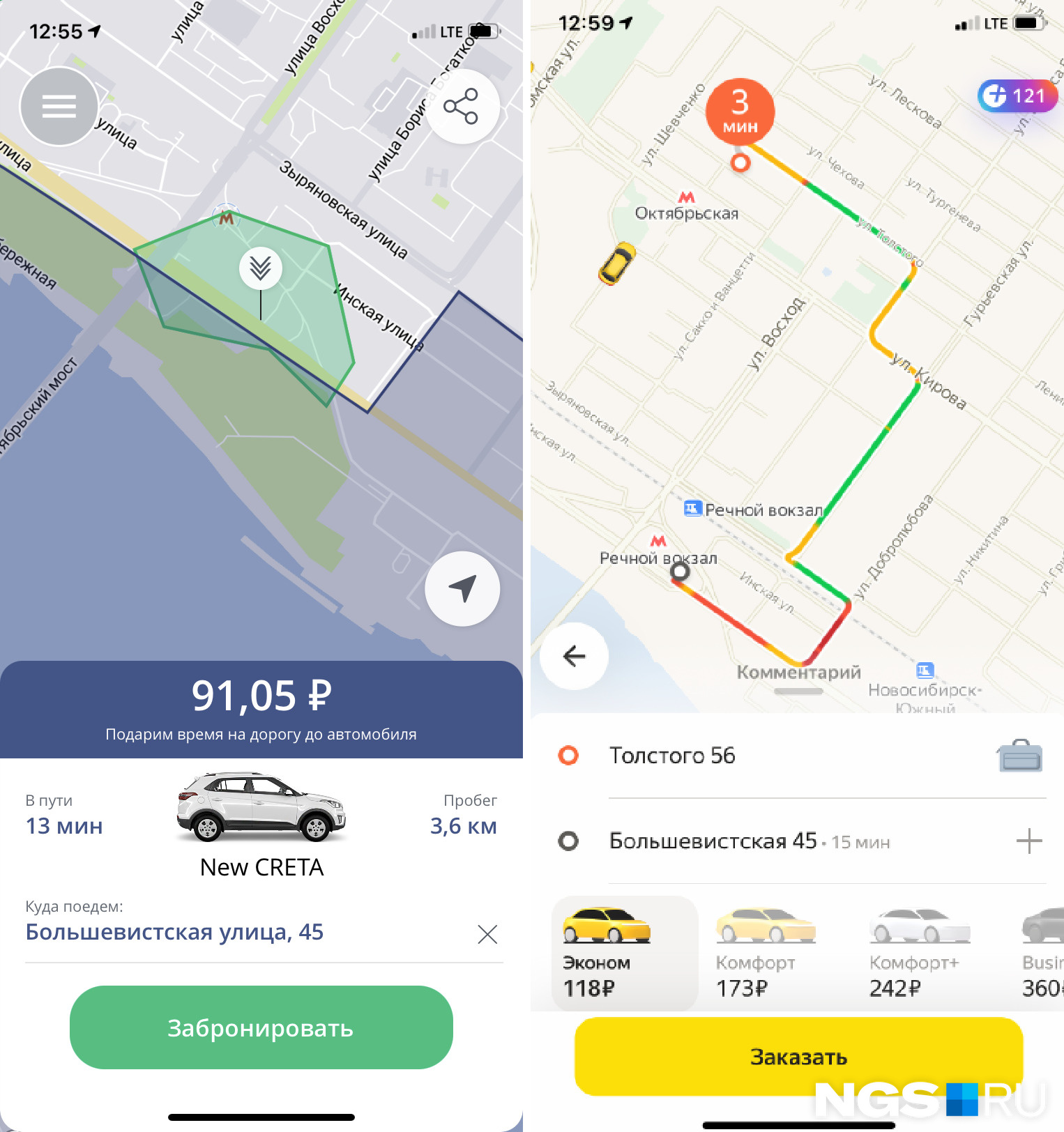The width and height of the screenshot is (1064, 1132).
Task: Go back with the arrow button
Action: (x=574, y=656)
